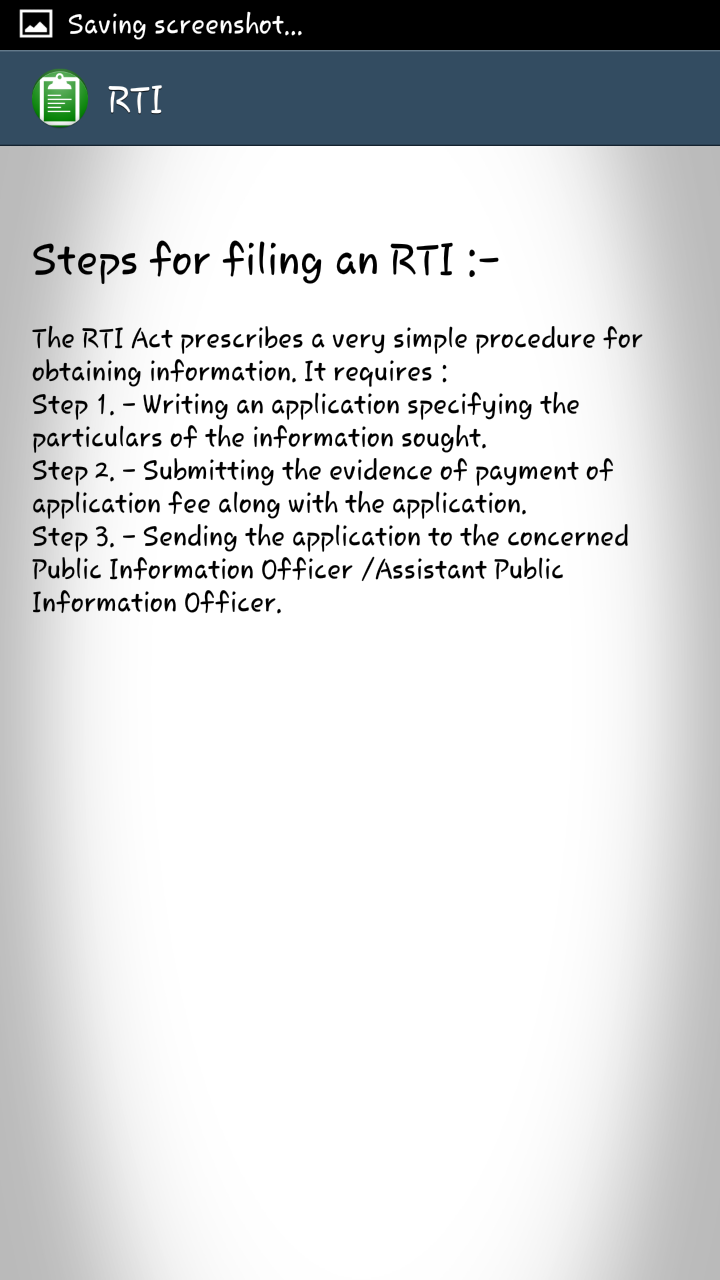720x1280 pixels.
Task: Tap the blue action bar header
Action: click(x=400, y=96)
